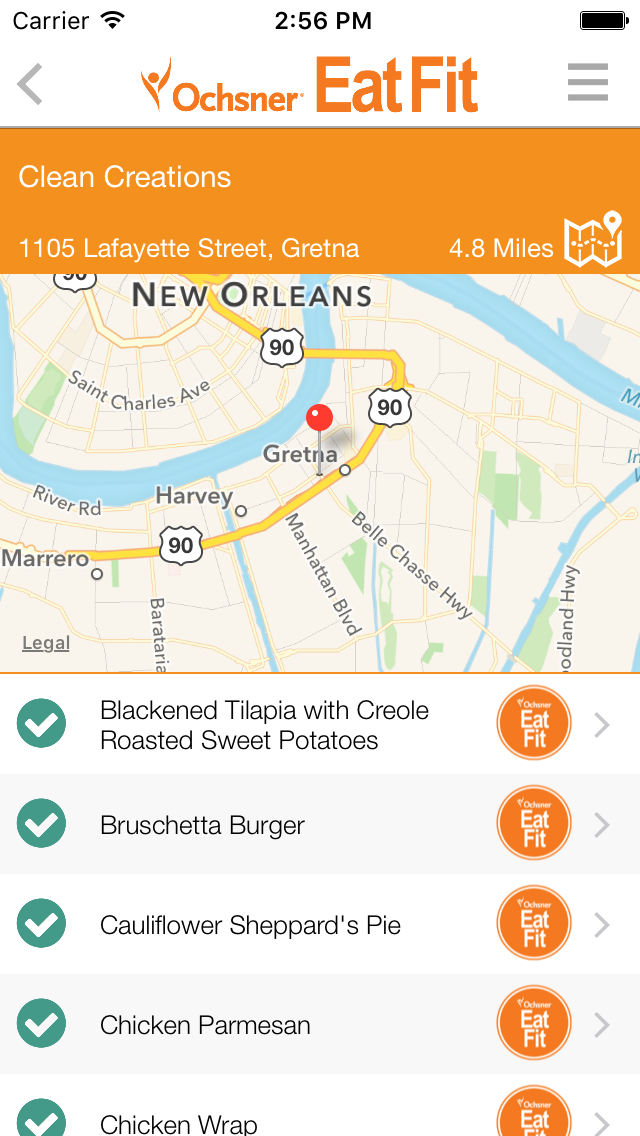Open the hamburger menu
Viewport: 640px width, 1136px height.
pos(588,83)
